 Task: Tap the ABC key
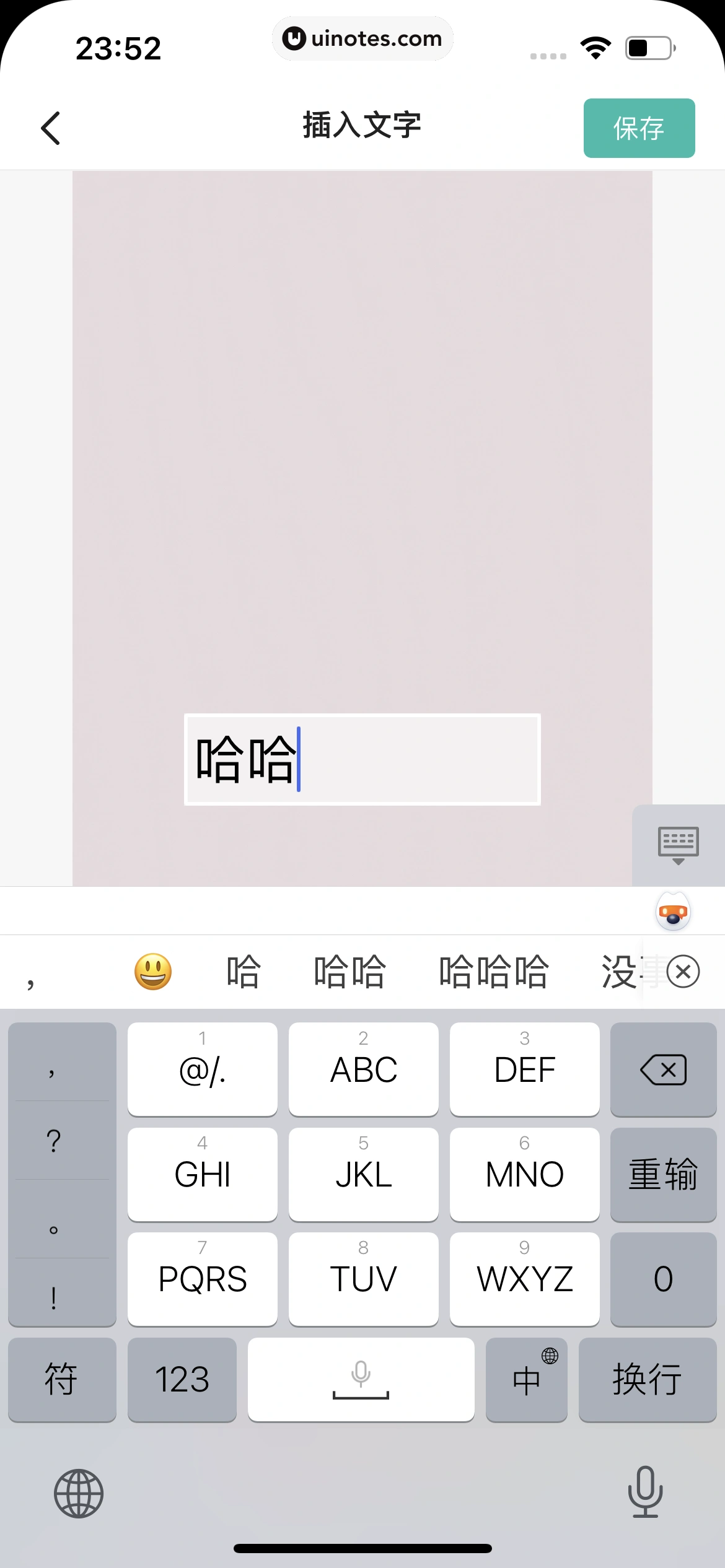363,1069
